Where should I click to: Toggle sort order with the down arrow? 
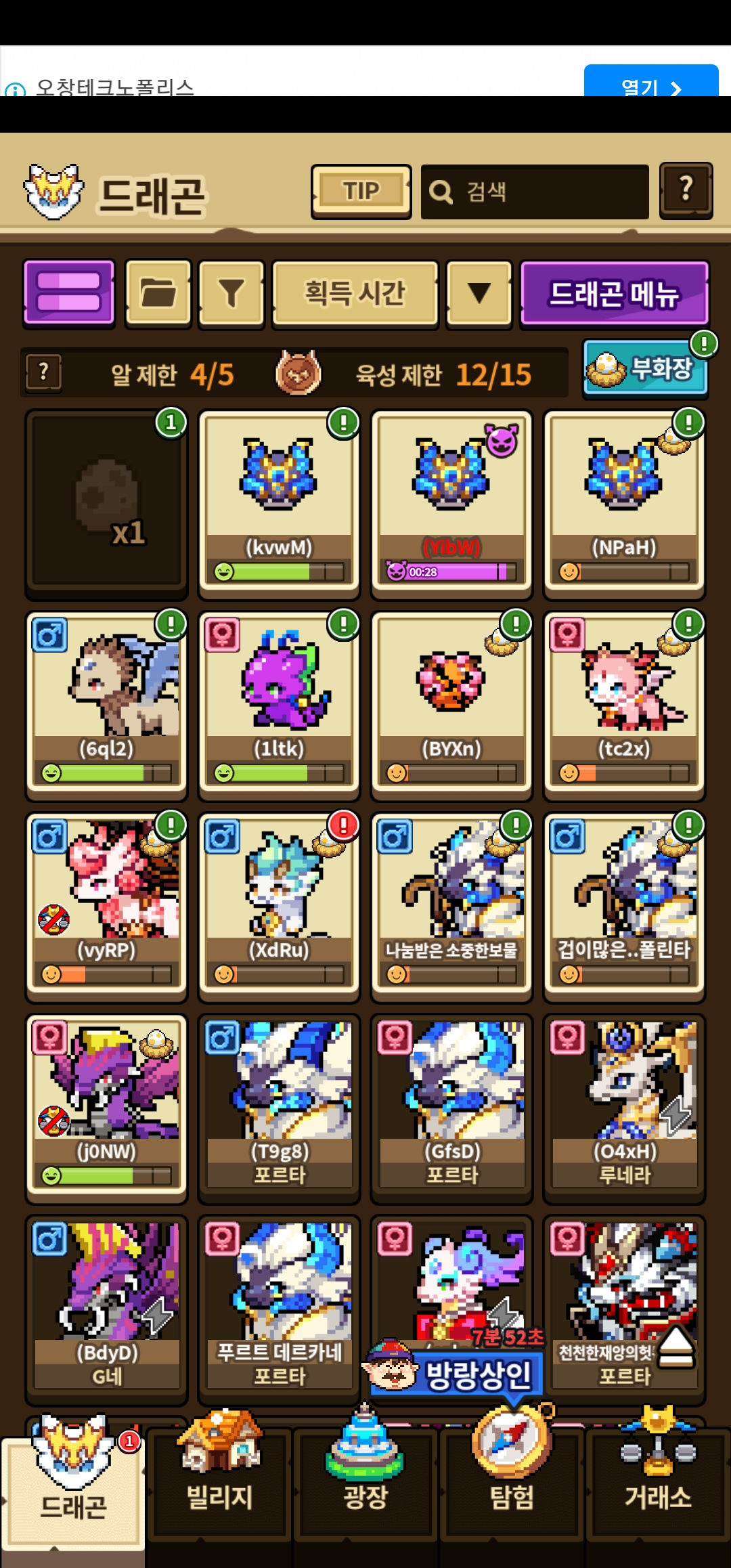479,293
